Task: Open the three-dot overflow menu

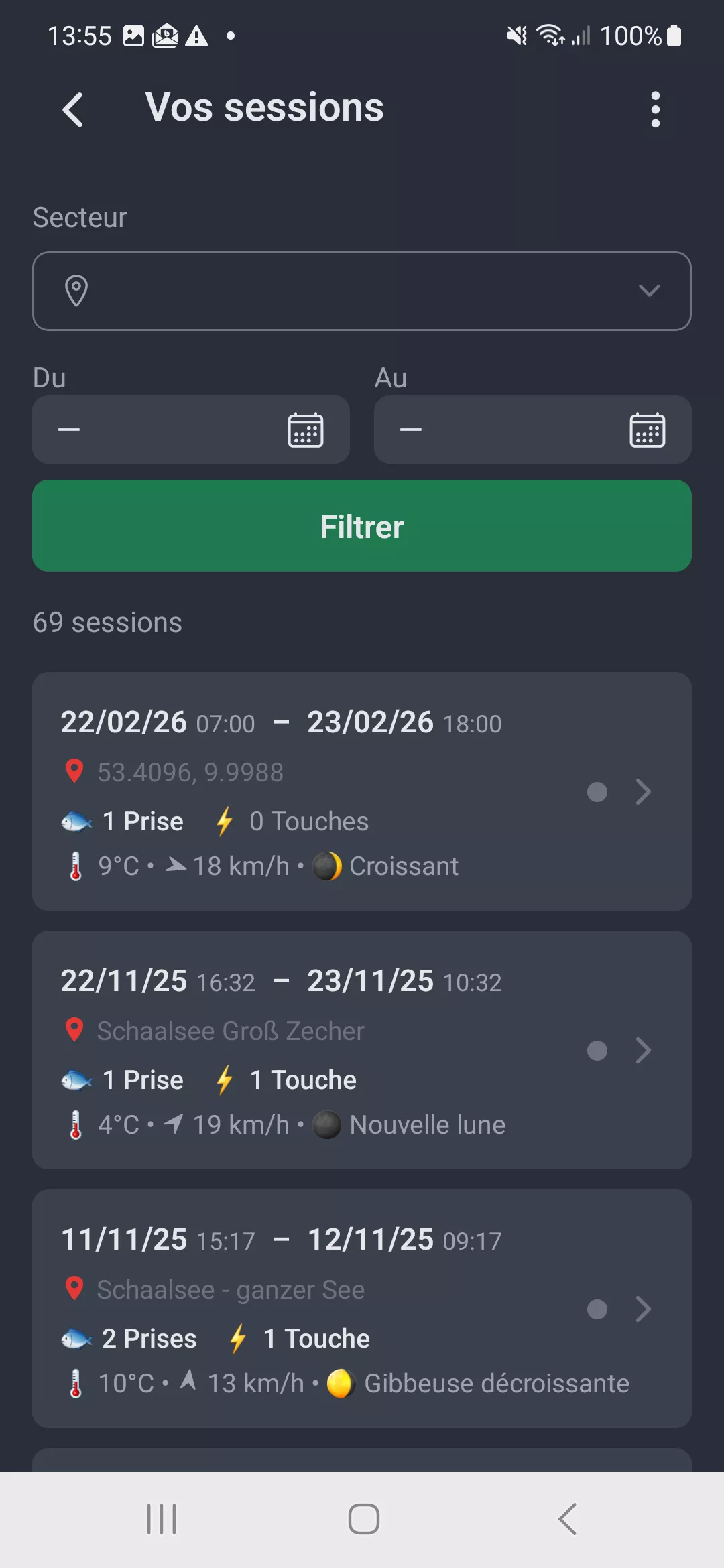Action: (x=655, y=109)
